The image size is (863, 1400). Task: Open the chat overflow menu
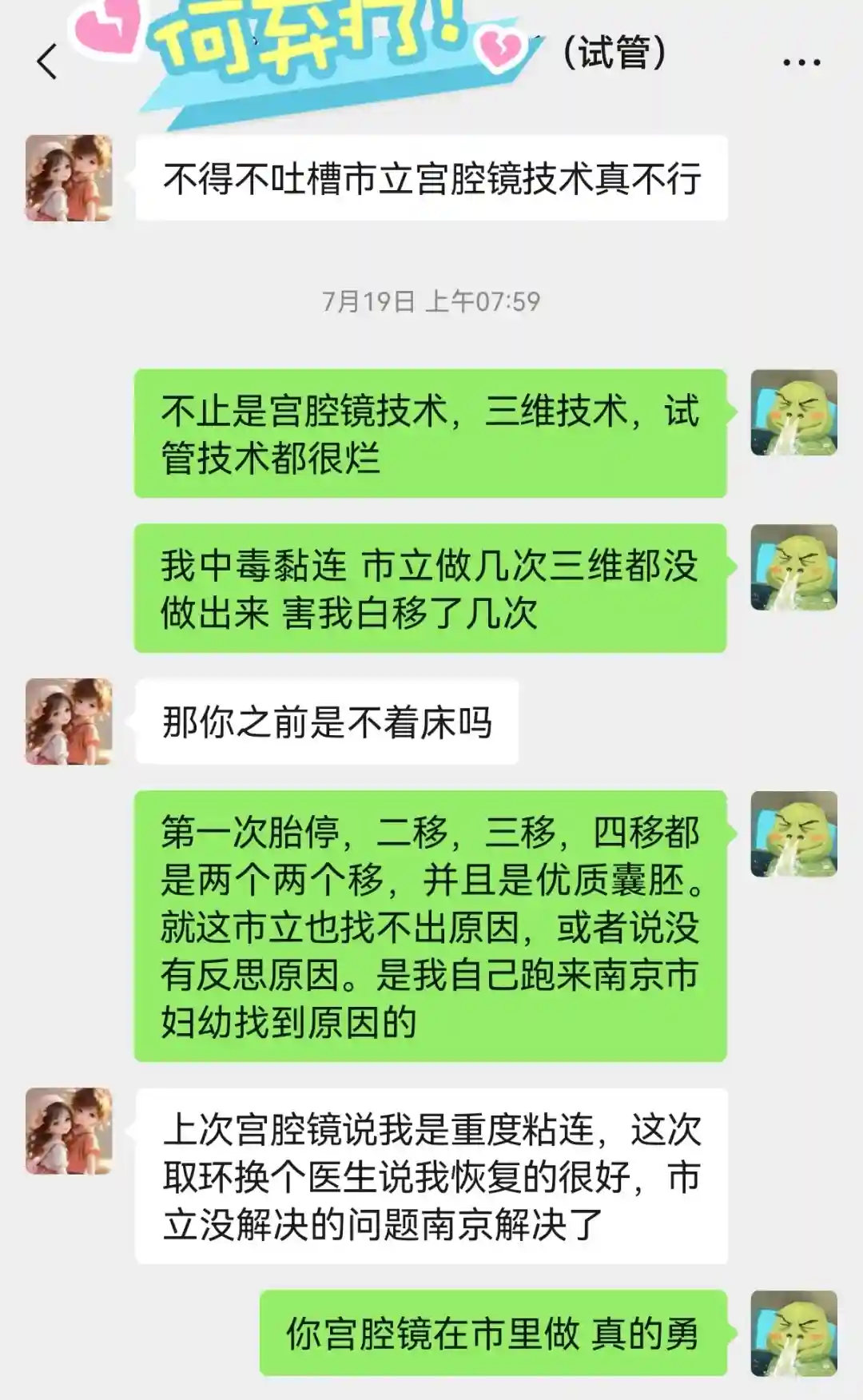(801, 62)
